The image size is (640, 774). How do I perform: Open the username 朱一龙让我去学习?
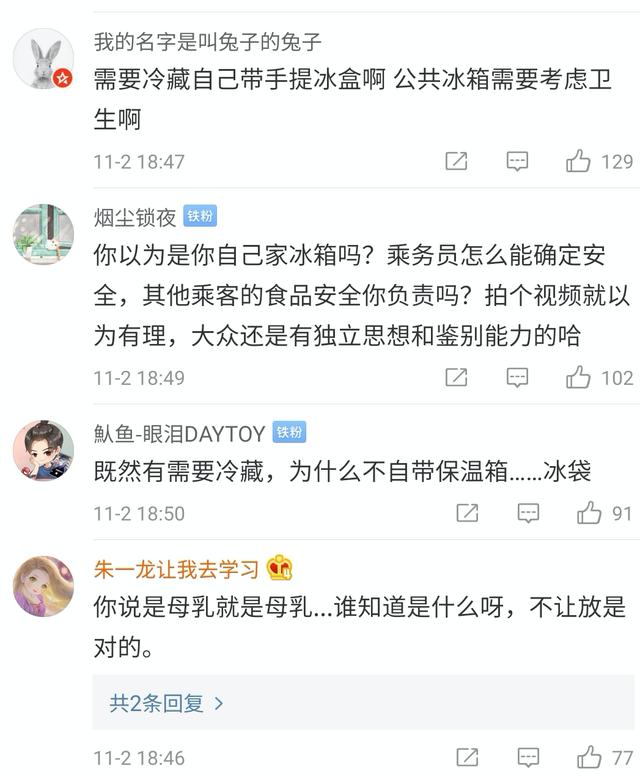(176, 569)
